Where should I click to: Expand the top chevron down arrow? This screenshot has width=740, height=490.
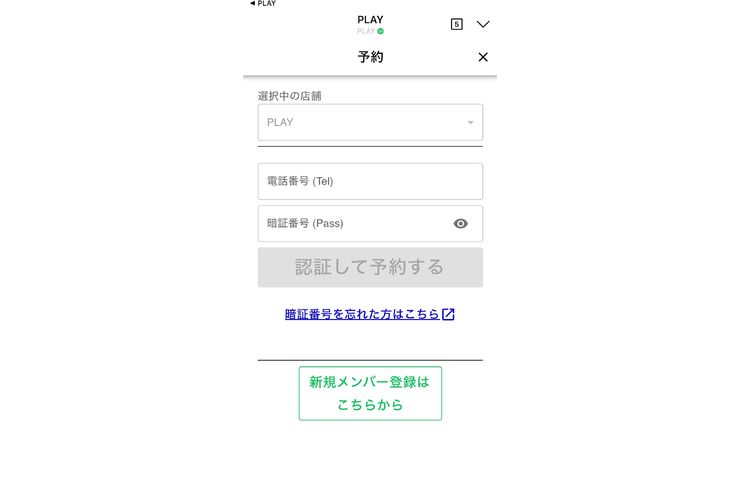click(x=483, y=24)
